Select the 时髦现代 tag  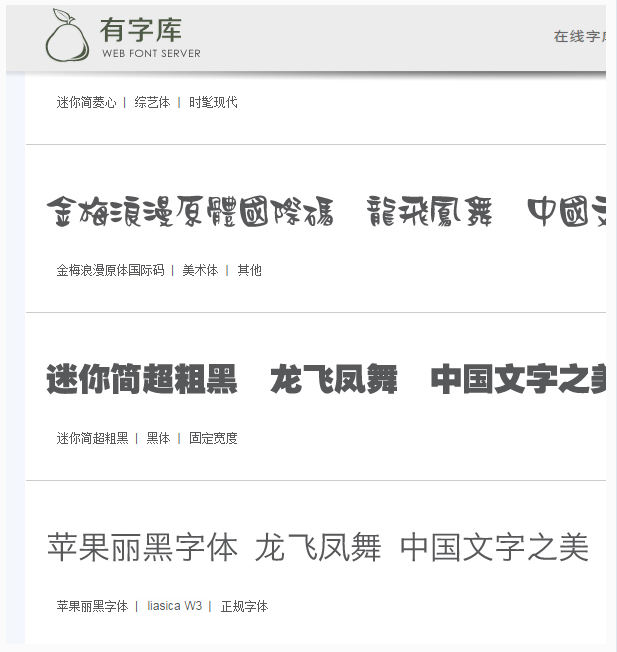[x=213, y=102]
